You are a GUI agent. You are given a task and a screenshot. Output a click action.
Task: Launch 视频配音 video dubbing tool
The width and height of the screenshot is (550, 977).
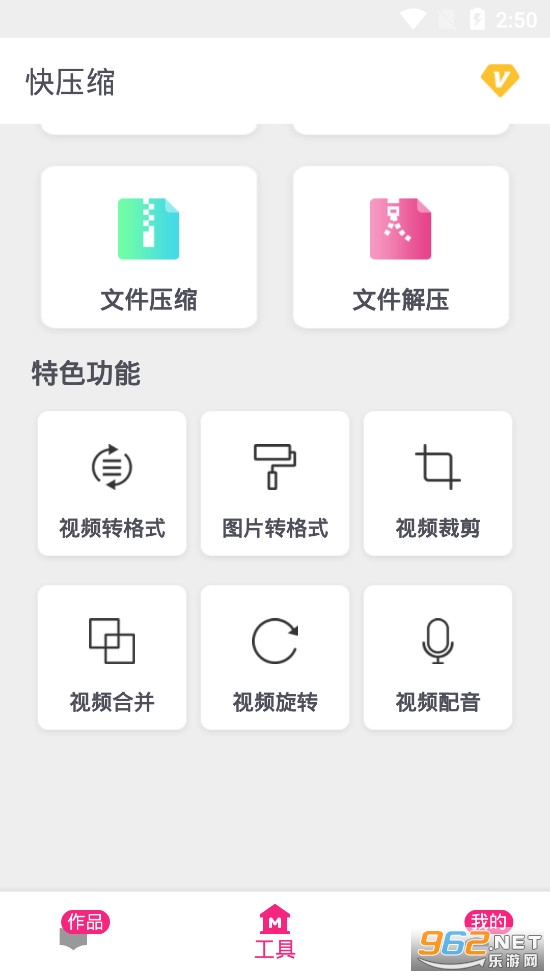coord(438,657)
